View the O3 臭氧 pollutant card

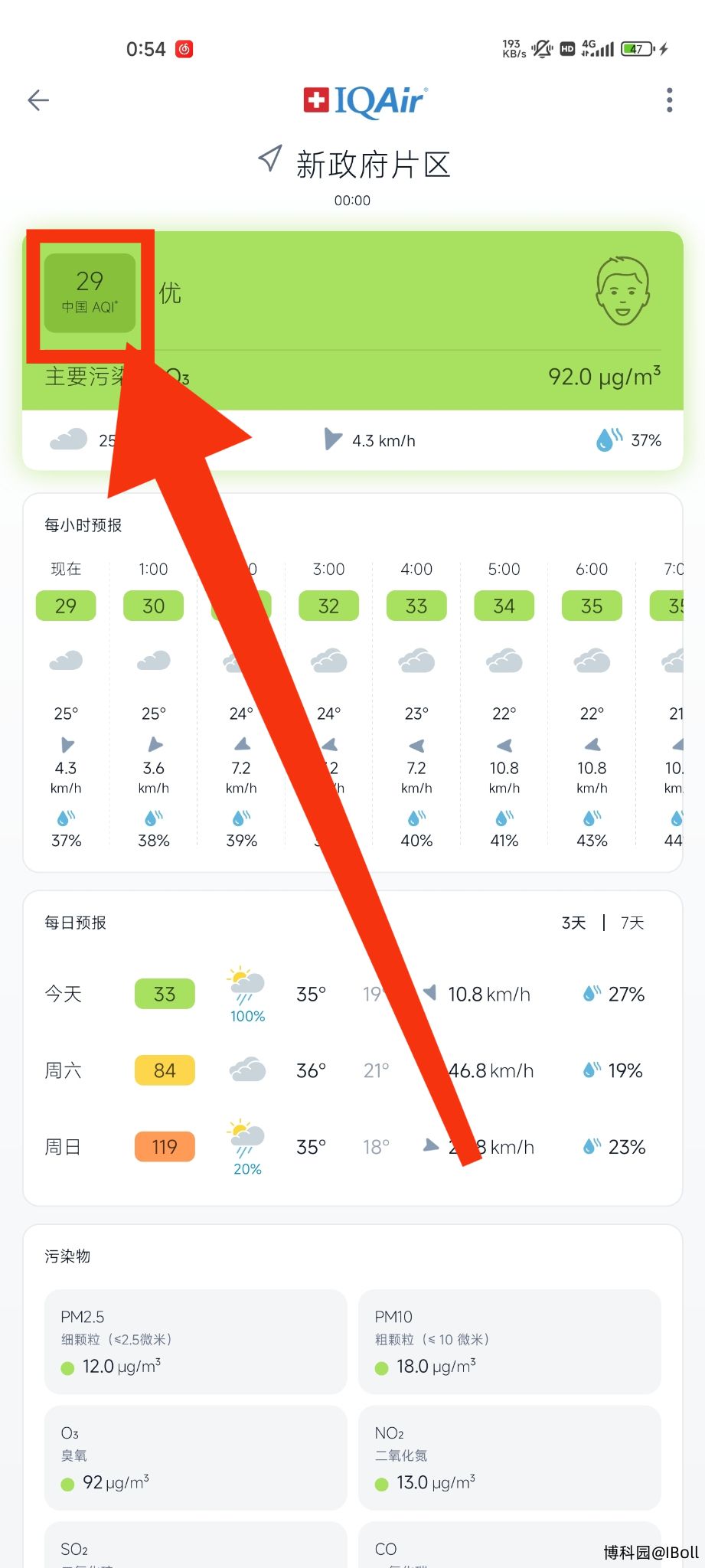(195, 1458)
